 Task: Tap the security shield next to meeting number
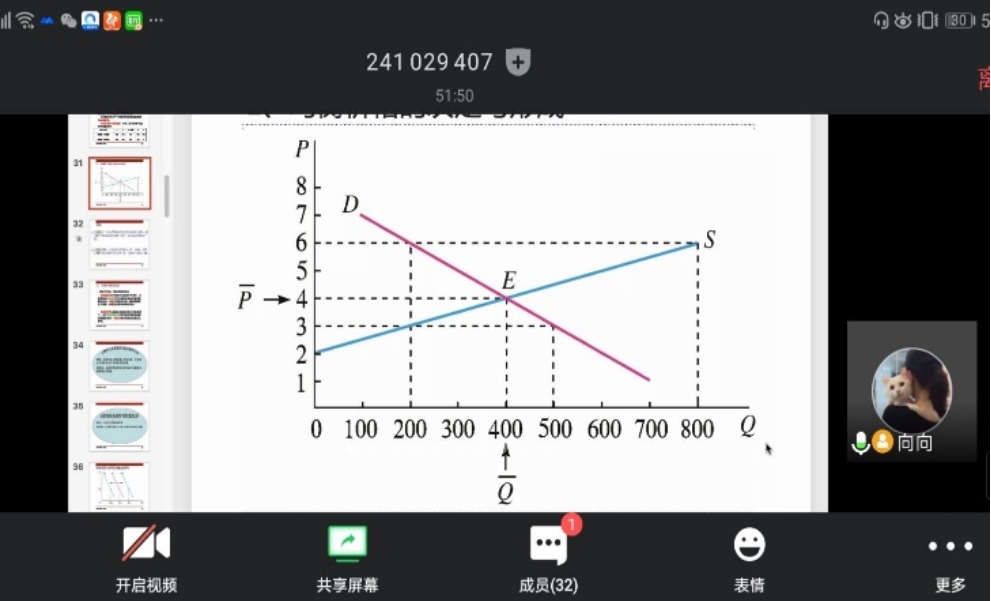click(517, 62)
